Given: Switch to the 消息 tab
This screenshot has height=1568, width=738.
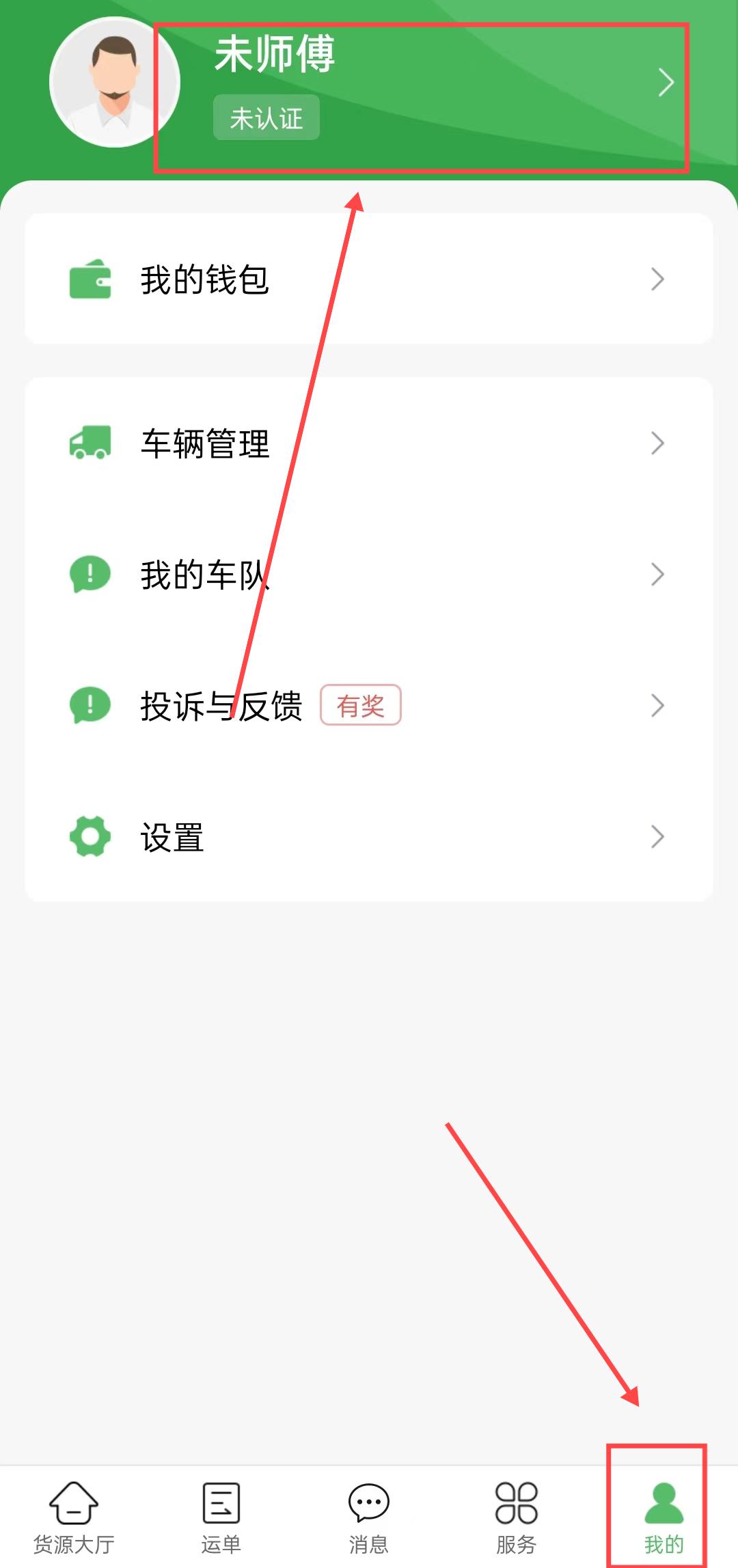Looking at the screenshot, I should 369,1517.
